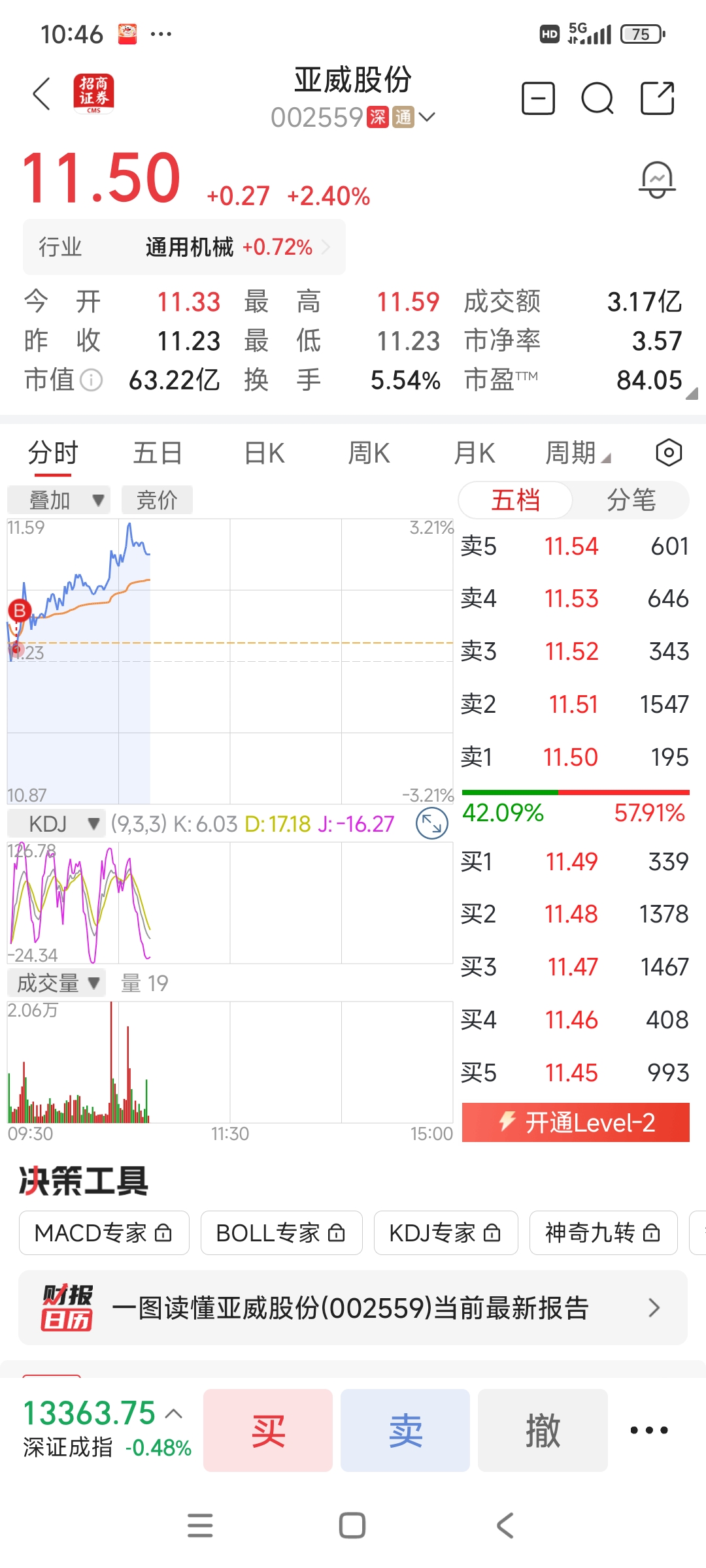Share this stock page
The width and height of the screenshot is (706, 1568).
[x=657, y=99]
